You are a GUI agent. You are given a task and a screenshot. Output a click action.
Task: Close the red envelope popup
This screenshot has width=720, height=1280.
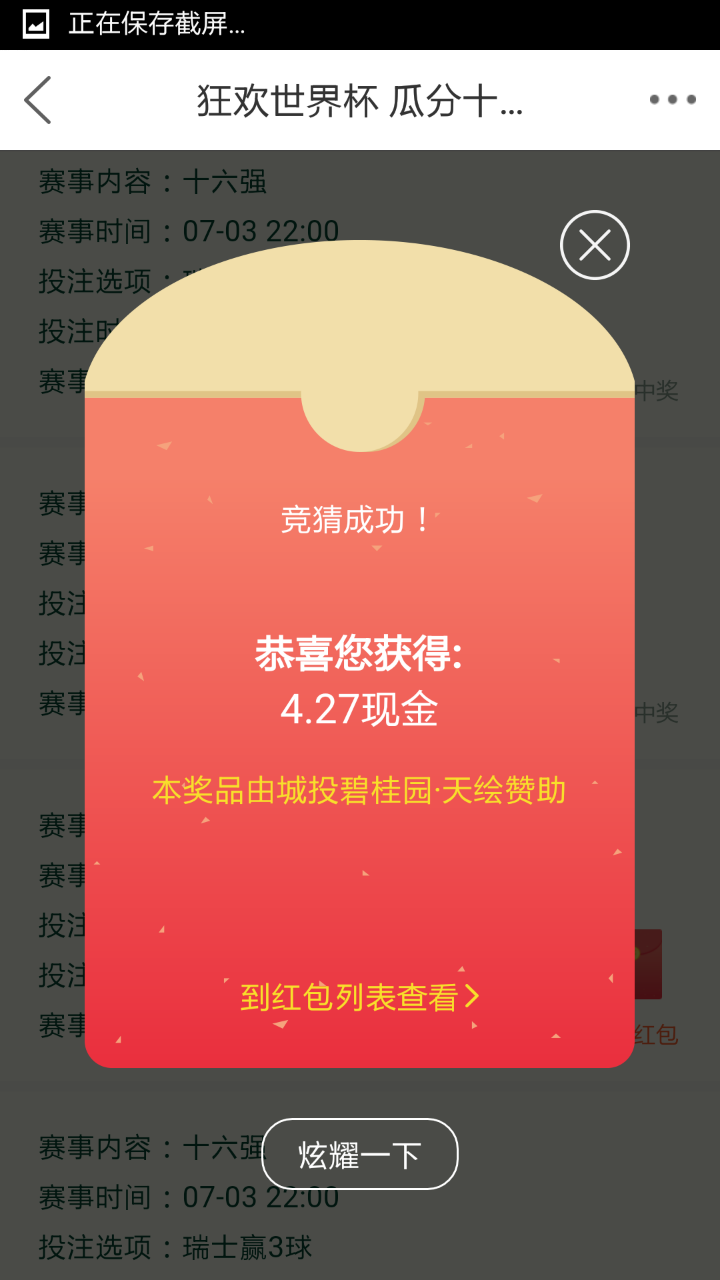click(x=595, y=245)
